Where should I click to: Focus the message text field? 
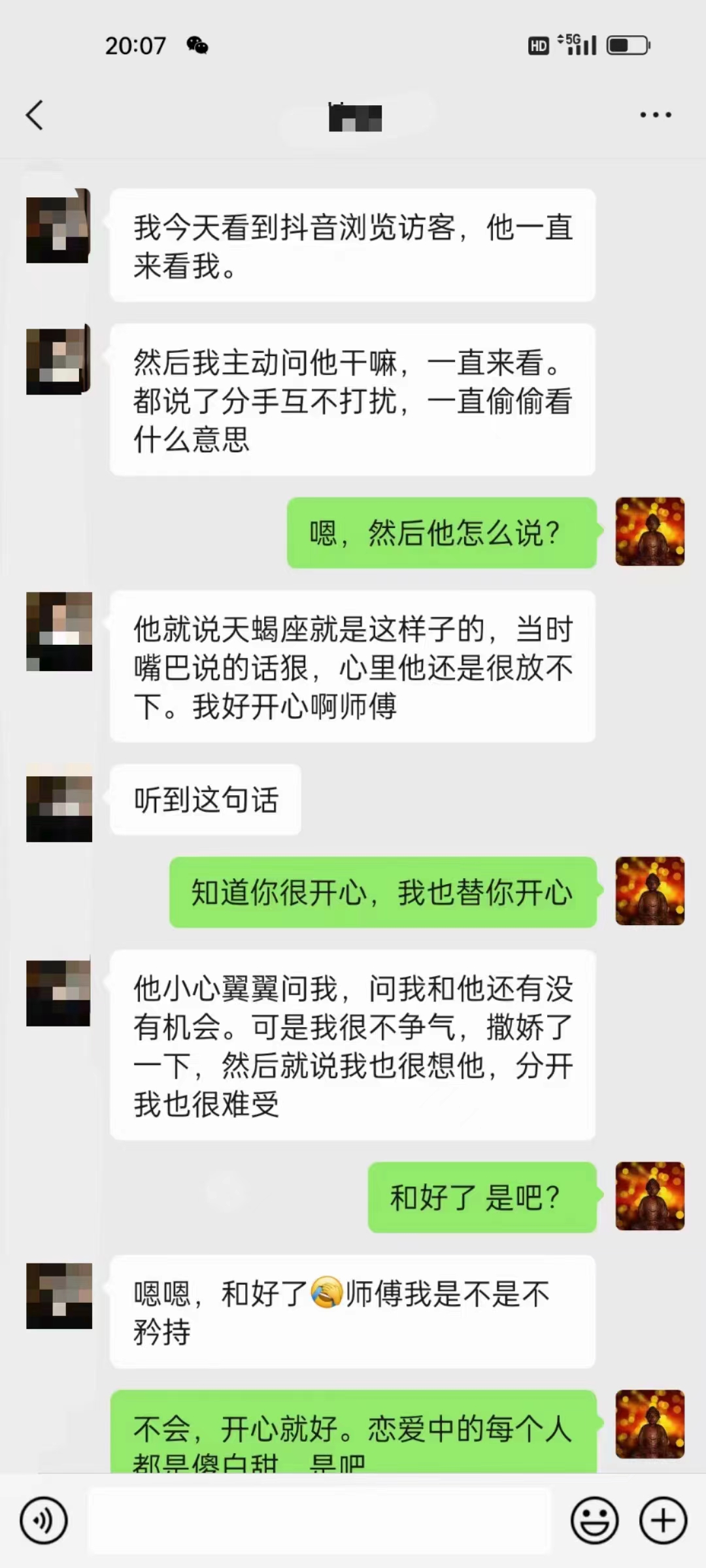[319, 1521]
